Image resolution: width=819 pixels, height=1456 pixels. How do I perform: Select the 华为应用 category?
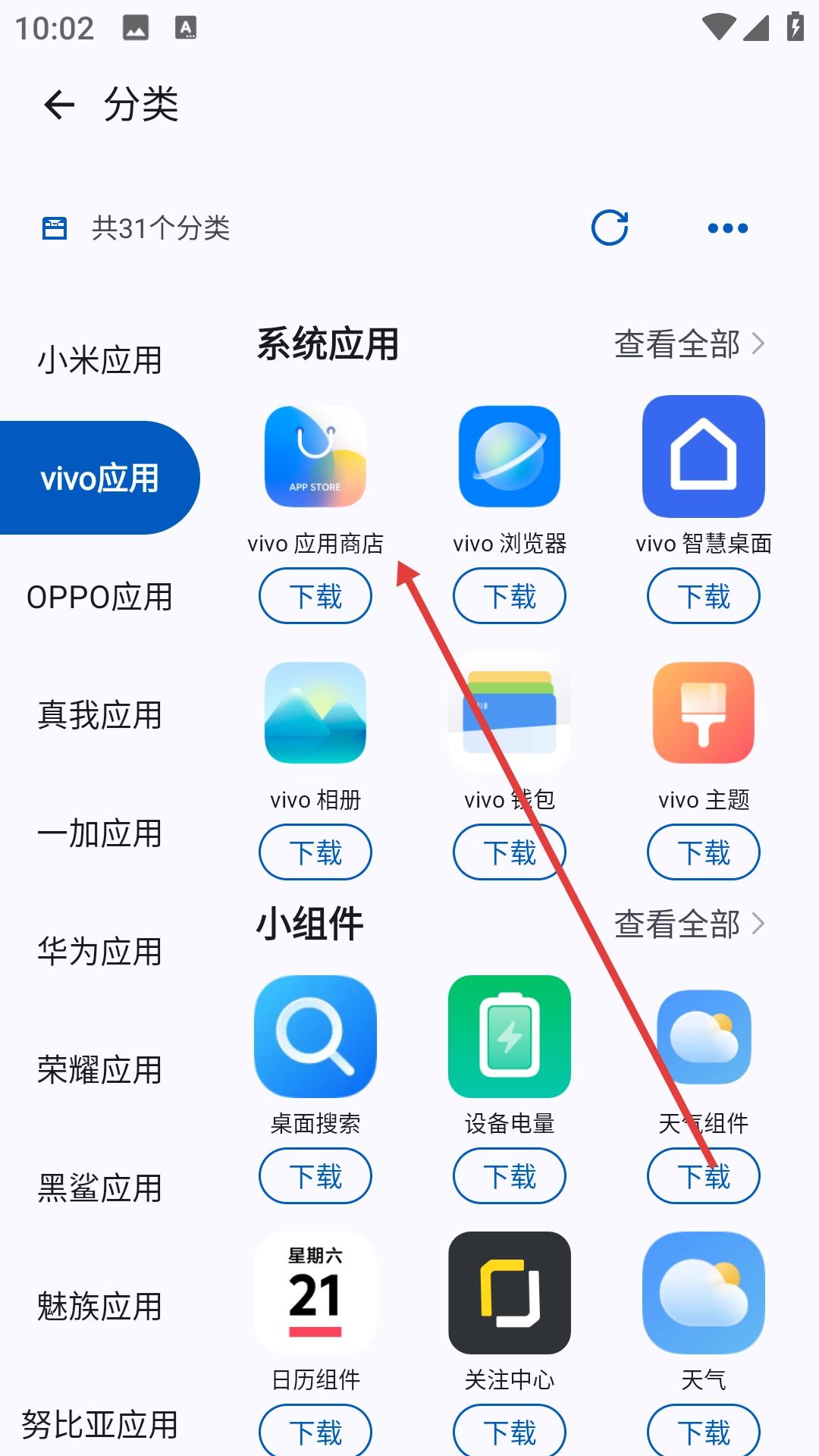click(x=99, y=952)
